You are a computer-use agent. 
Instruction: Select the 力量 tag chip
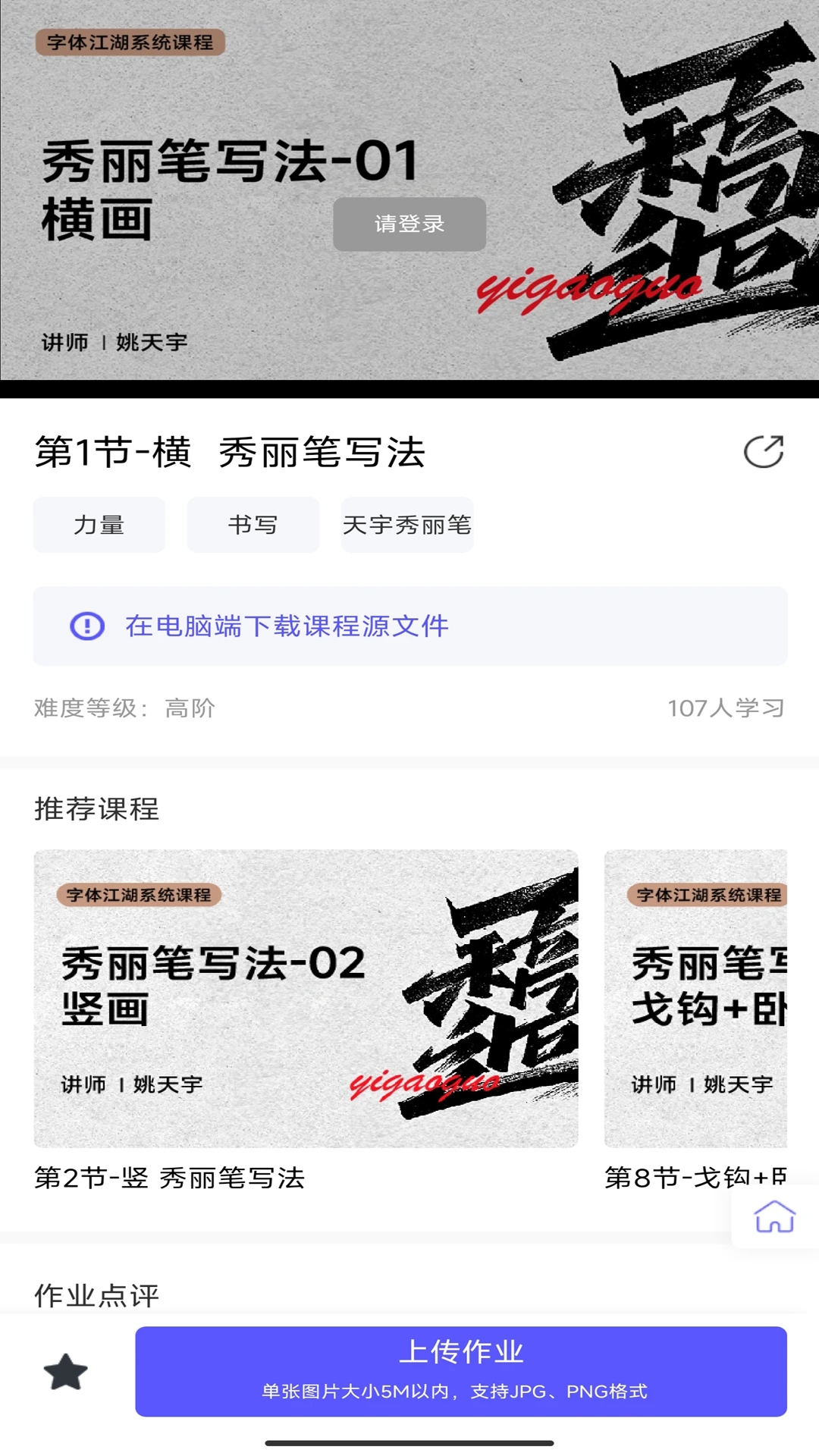[x=99, y=525]
